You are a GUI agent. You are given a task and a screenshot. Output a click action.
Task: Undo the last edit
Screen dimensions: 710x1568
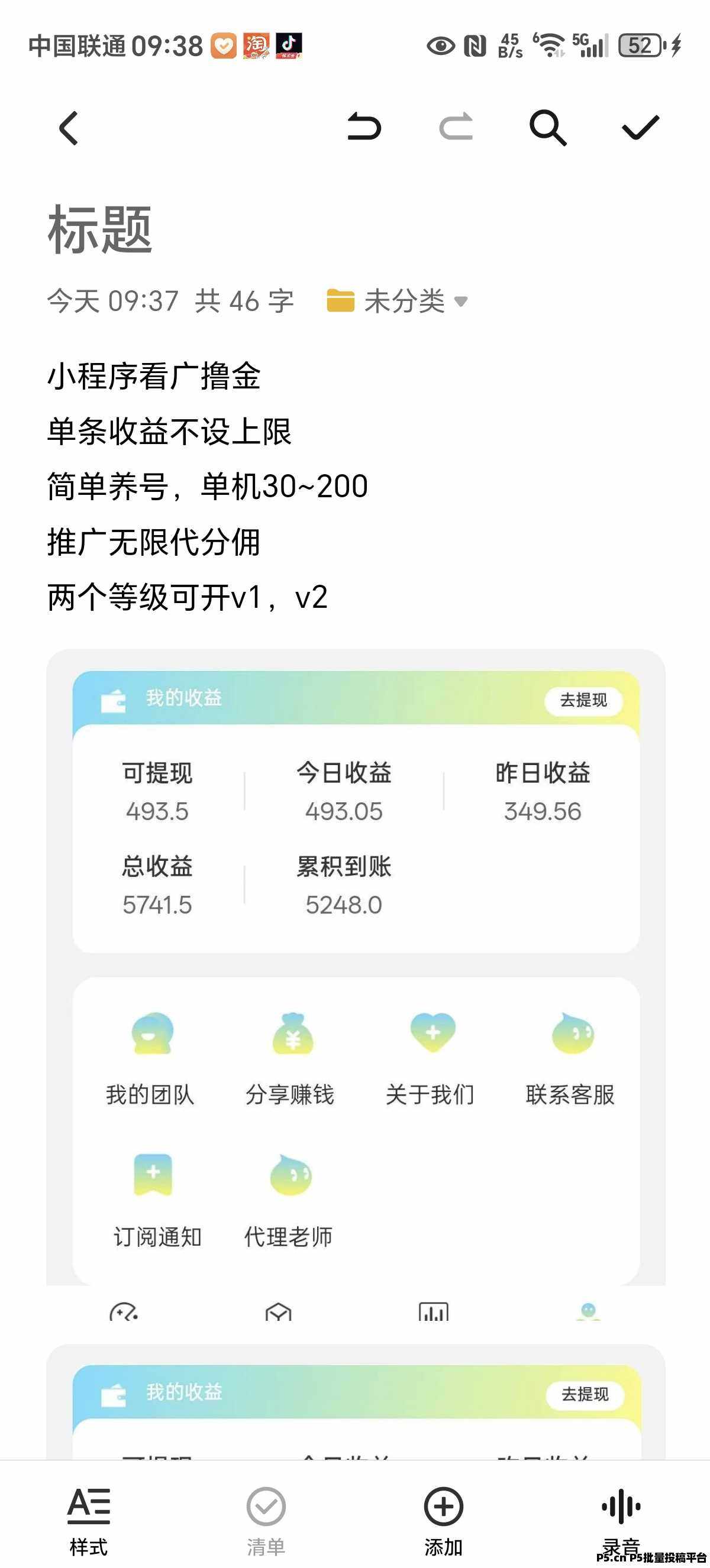[364, 127]
